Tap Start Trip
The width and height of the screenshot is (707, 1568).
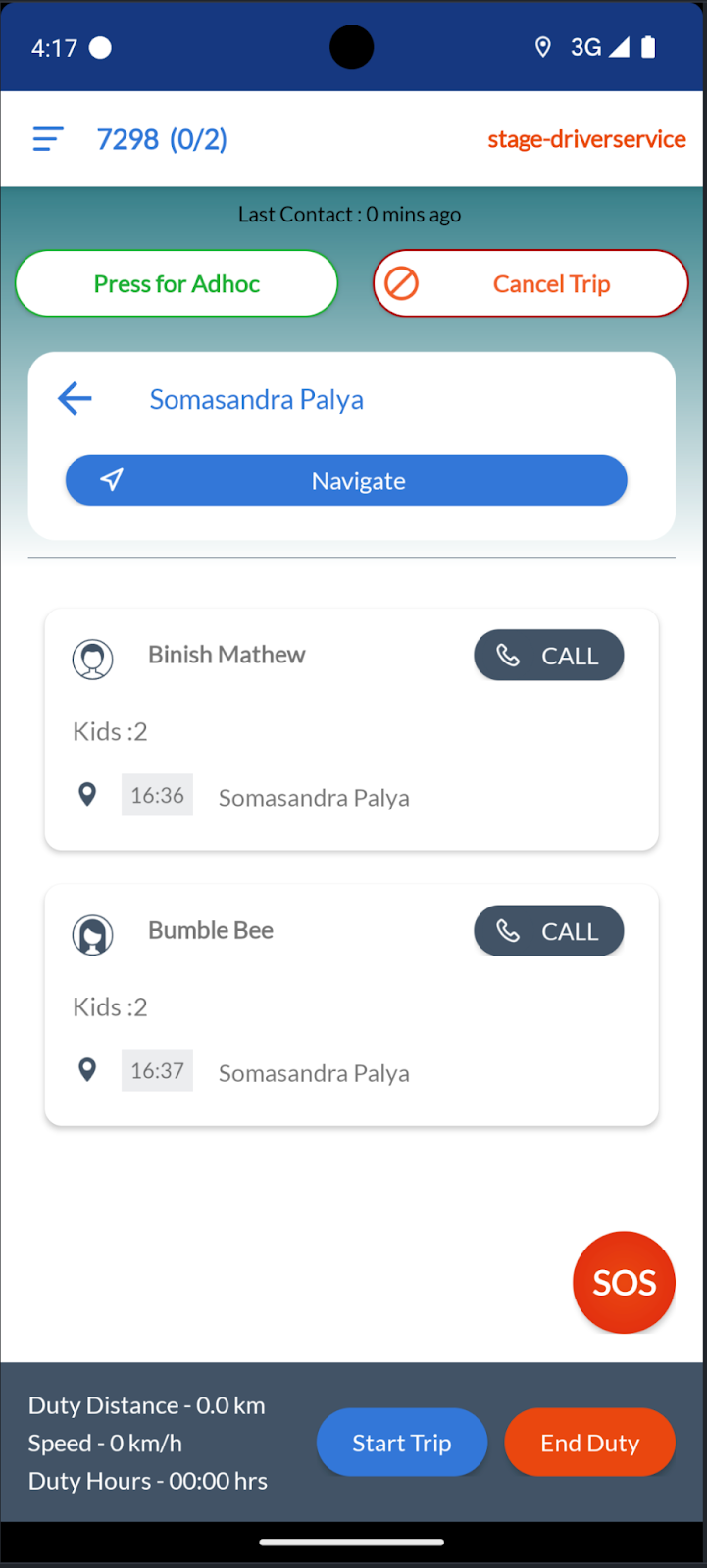402,1443
